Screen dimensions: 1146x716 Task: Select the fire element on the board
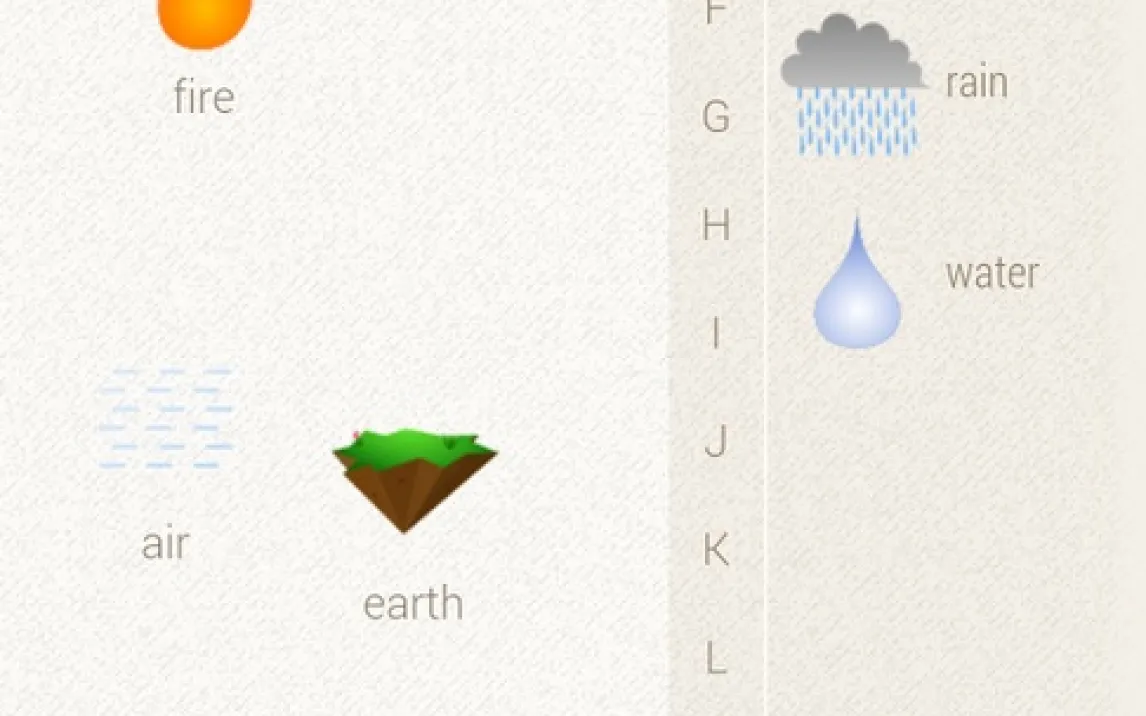point(204,22)
